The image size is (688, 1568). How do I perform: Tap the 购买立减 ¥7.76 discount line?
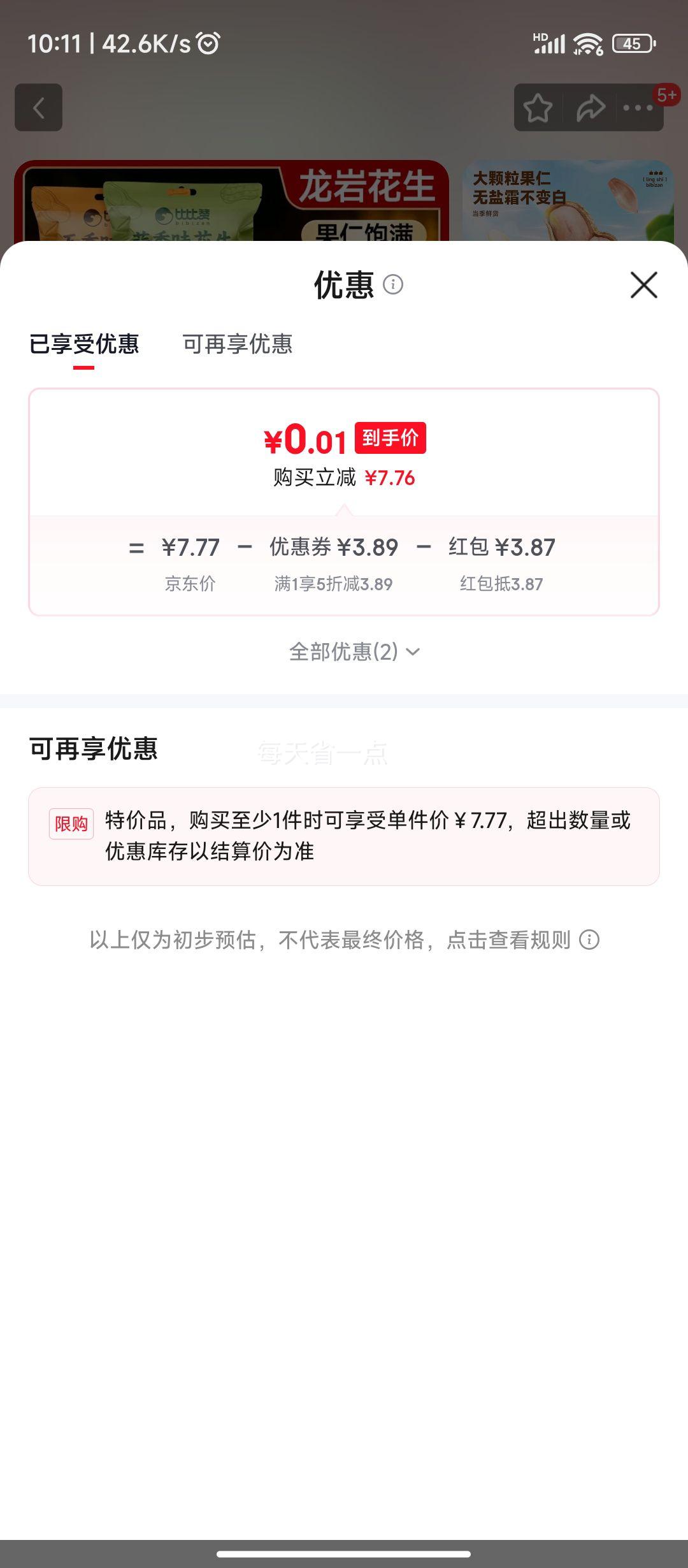pos(343,477)
